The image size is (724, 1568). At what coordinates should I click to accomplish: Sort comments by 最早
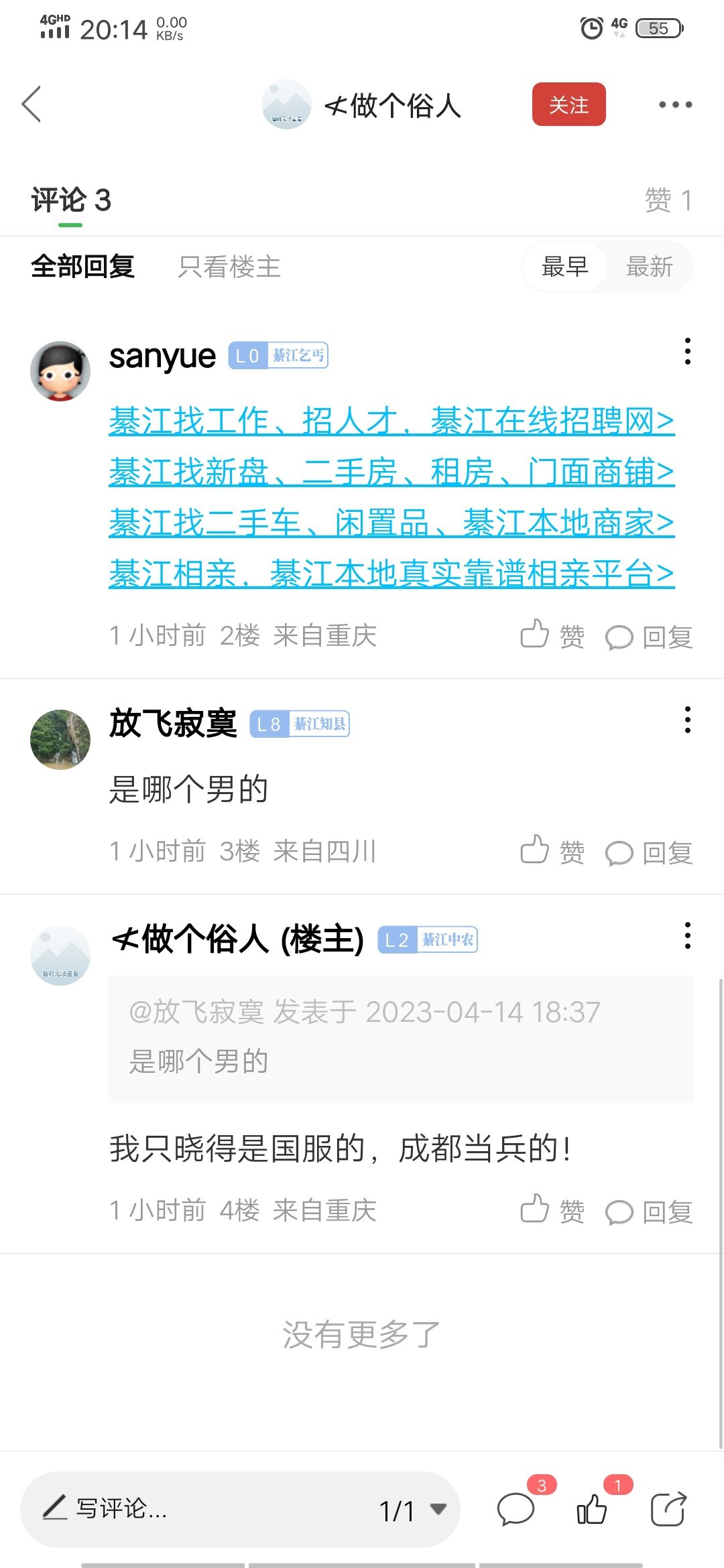coord(564,267)
